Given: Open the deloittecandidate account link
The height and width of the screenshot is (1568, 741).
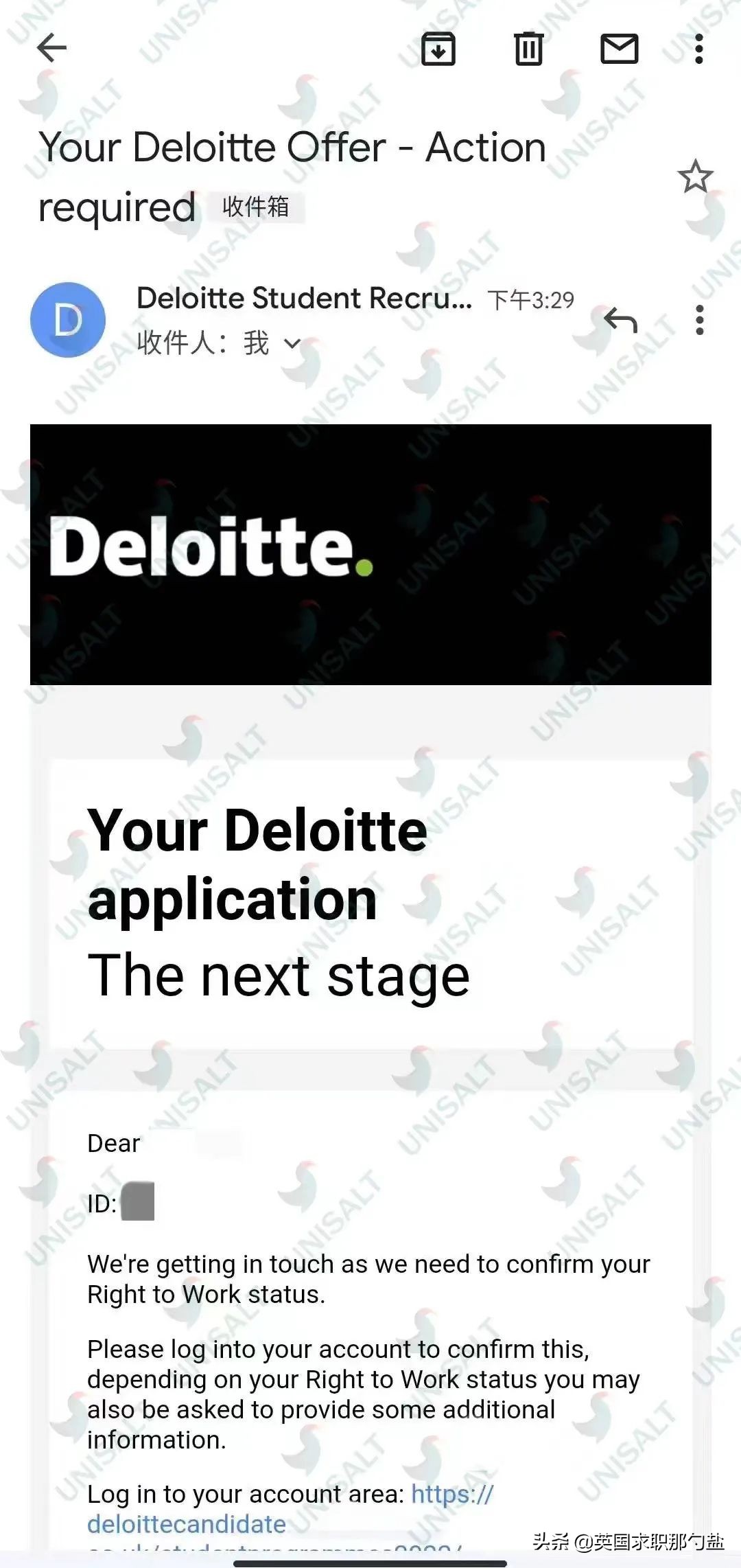Looking at the screenshot, I should [186, 1523].
